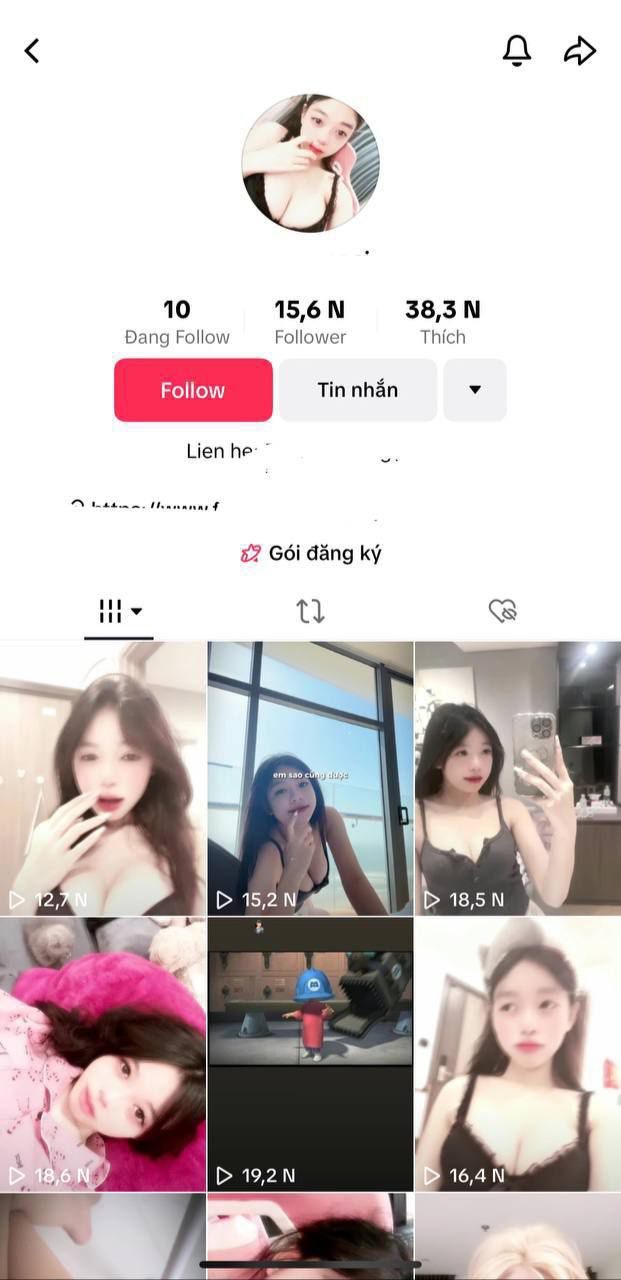Screen dimensions: 621x1280
Task: Open the notifications bell
Action: click(516, 51)
